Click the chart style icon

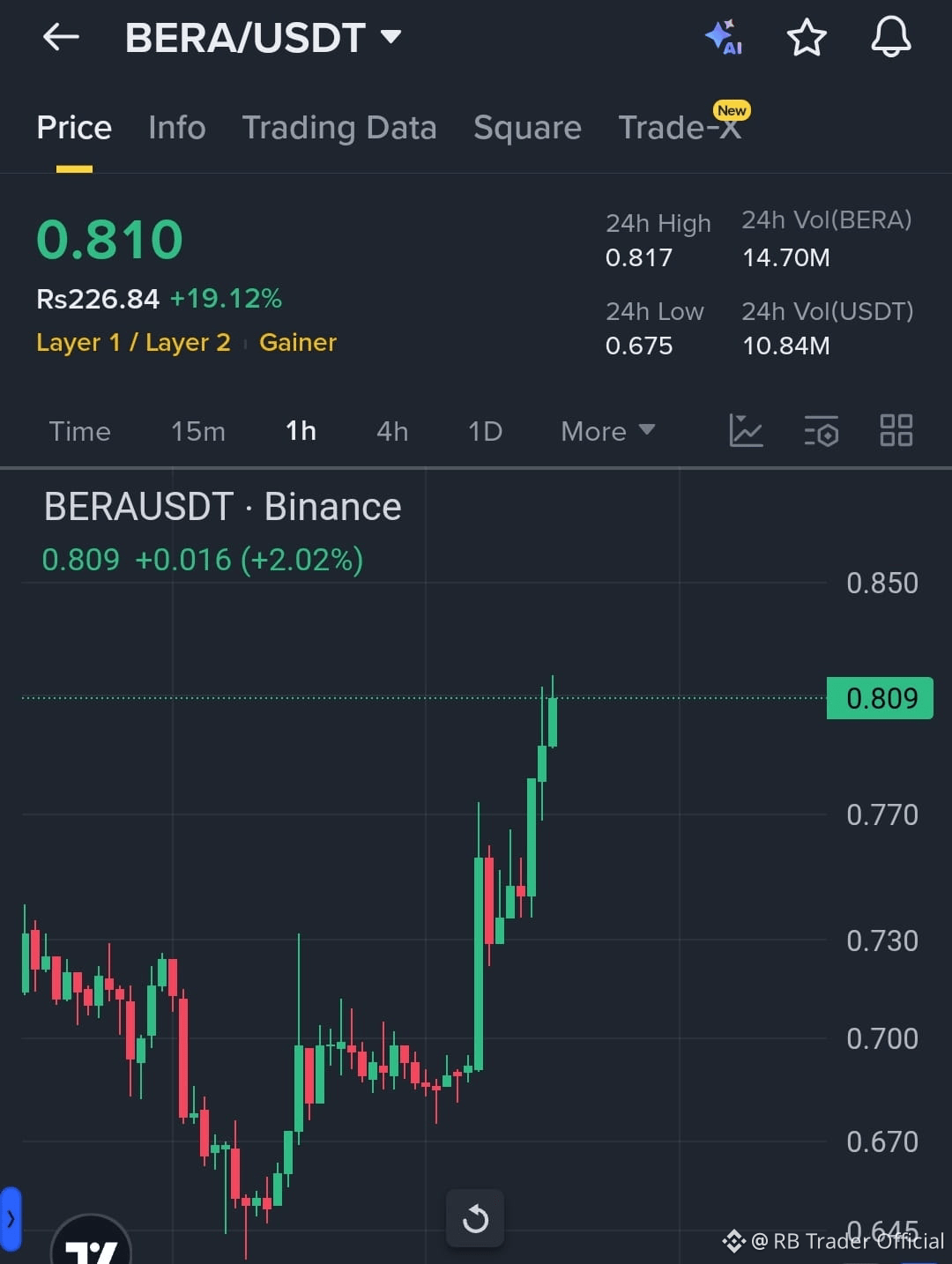coord(746,431)
